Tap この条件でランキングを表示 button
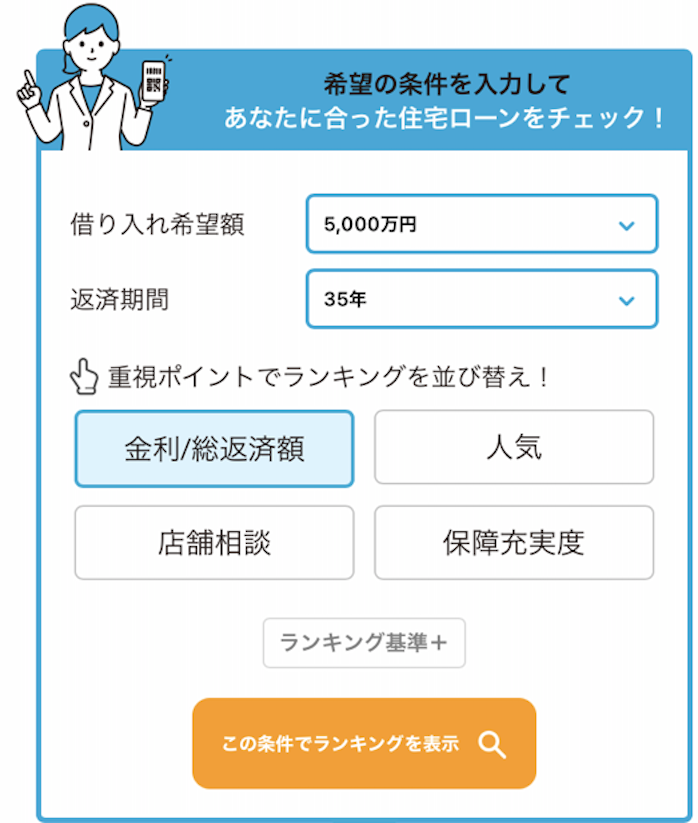The image size is (698, 823). [x=364, y=743]
